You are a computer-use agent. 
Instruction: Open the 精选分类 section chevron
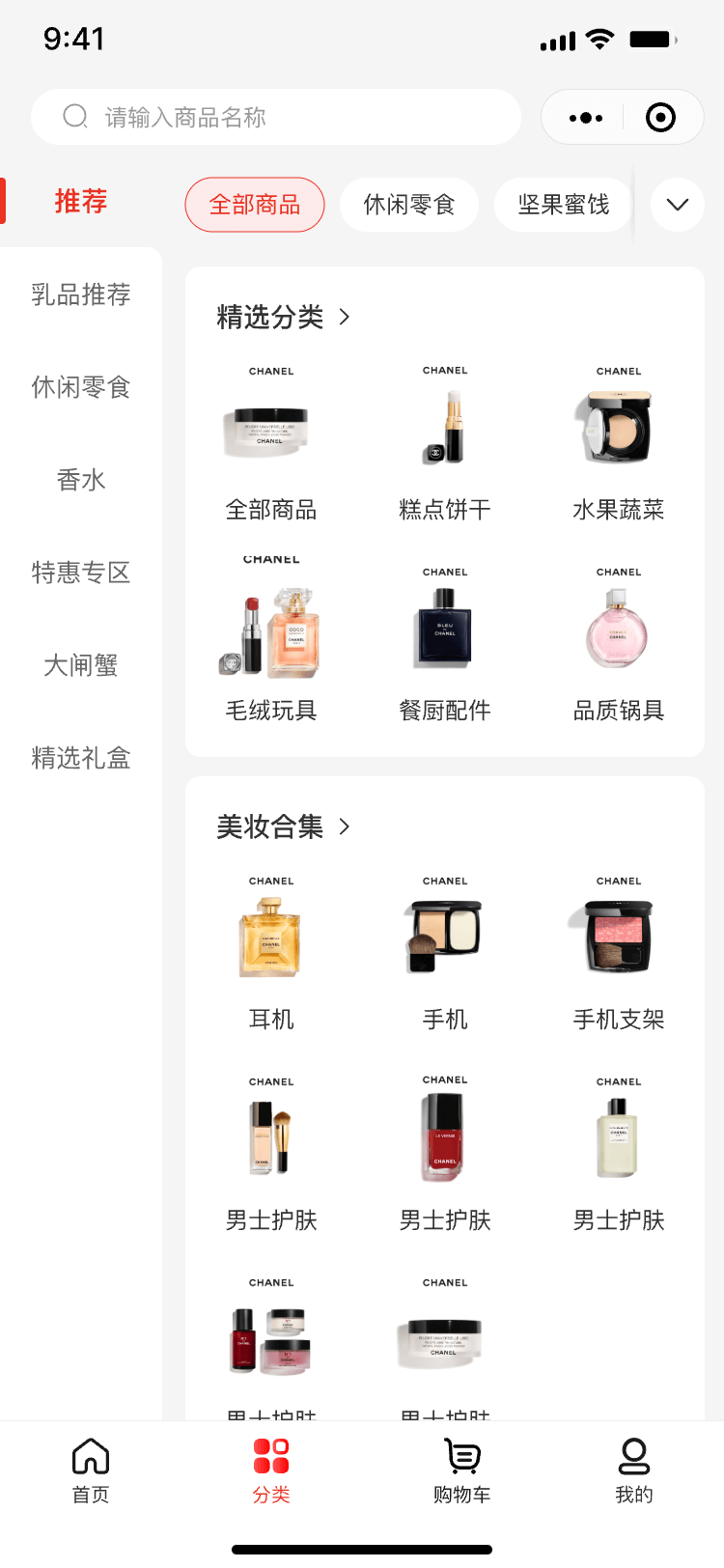coord(345,317)
